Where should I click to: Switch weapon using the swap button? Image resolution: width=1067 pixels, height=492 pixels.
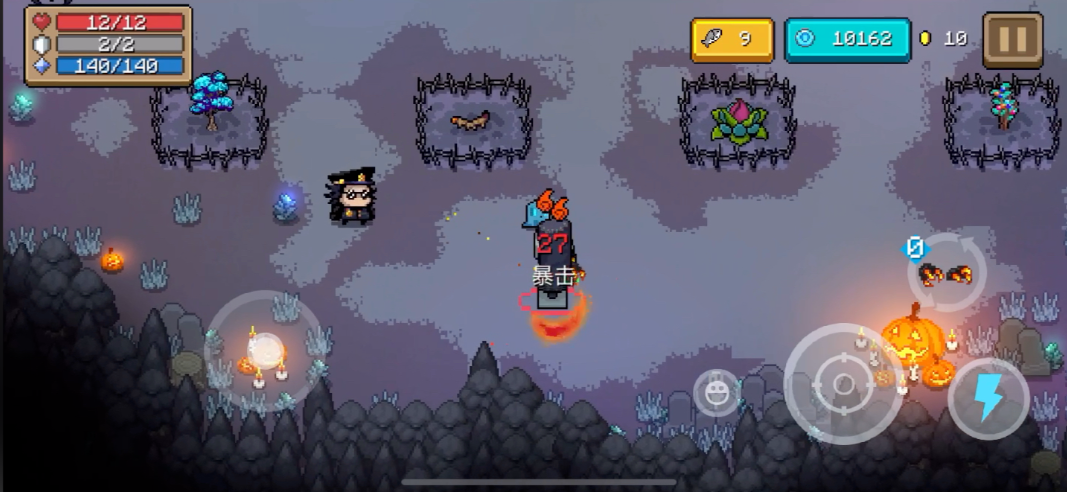tap(946, 272)
